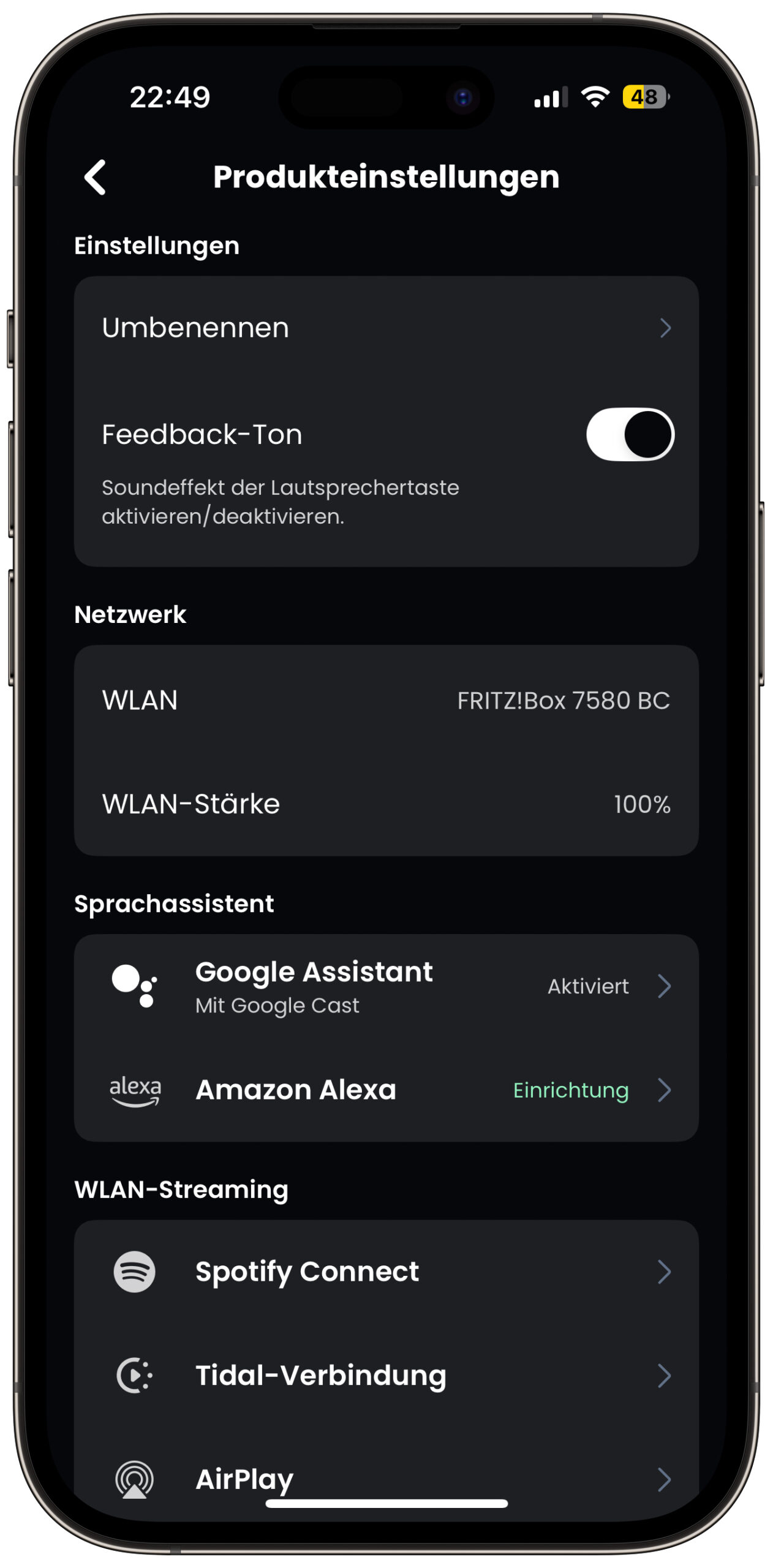Open Spotify Connect

tap(386, 1272)
